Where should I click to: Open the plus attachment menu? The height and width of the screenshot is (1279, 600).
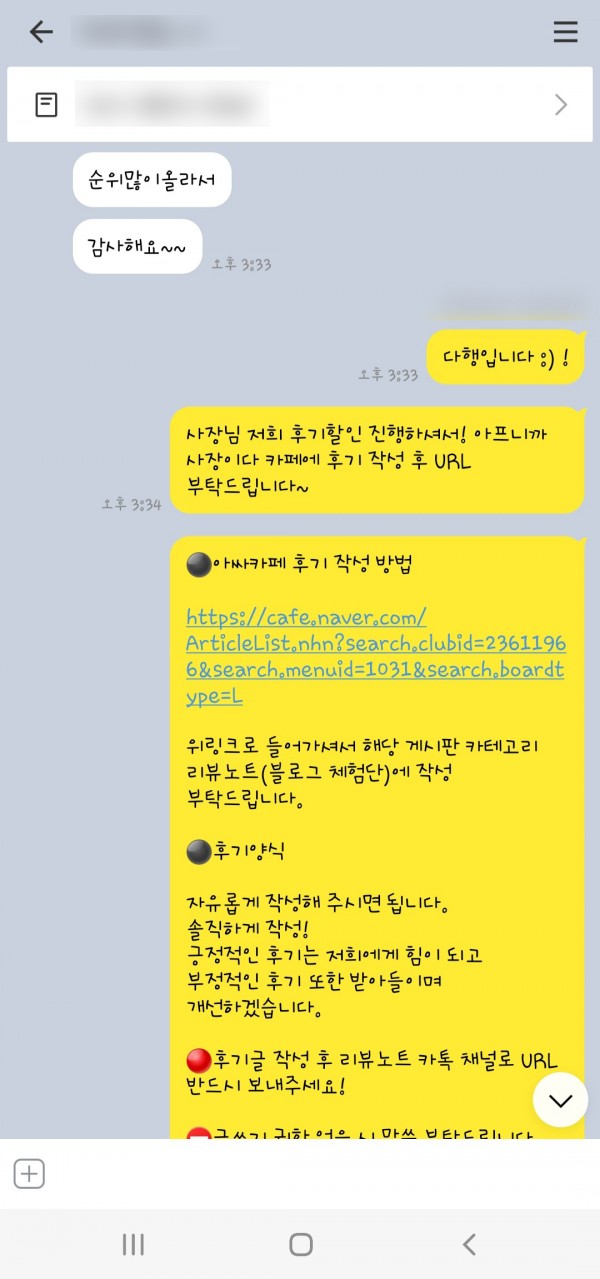29,1174
